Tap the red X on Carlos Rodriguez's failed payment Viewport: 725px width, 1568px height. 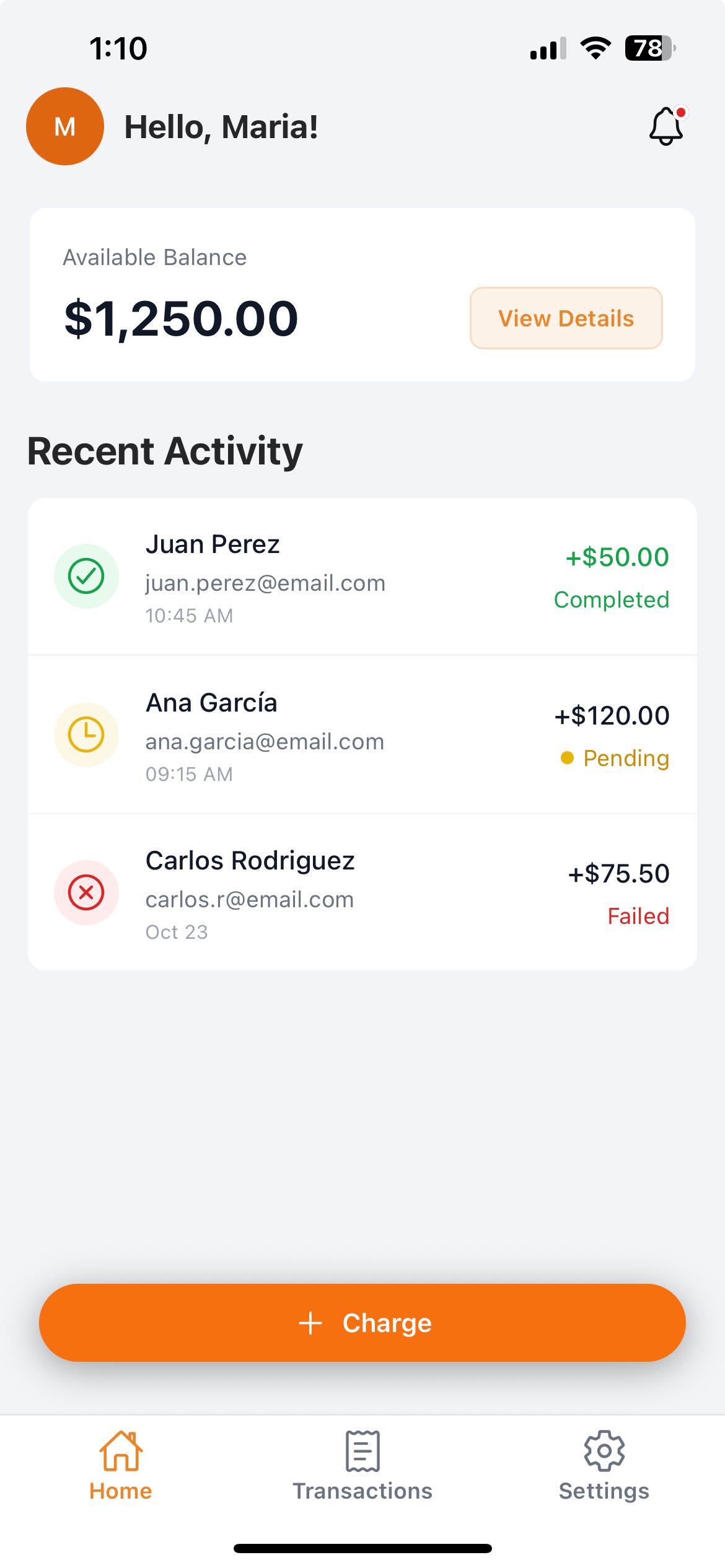coord(86,892)
